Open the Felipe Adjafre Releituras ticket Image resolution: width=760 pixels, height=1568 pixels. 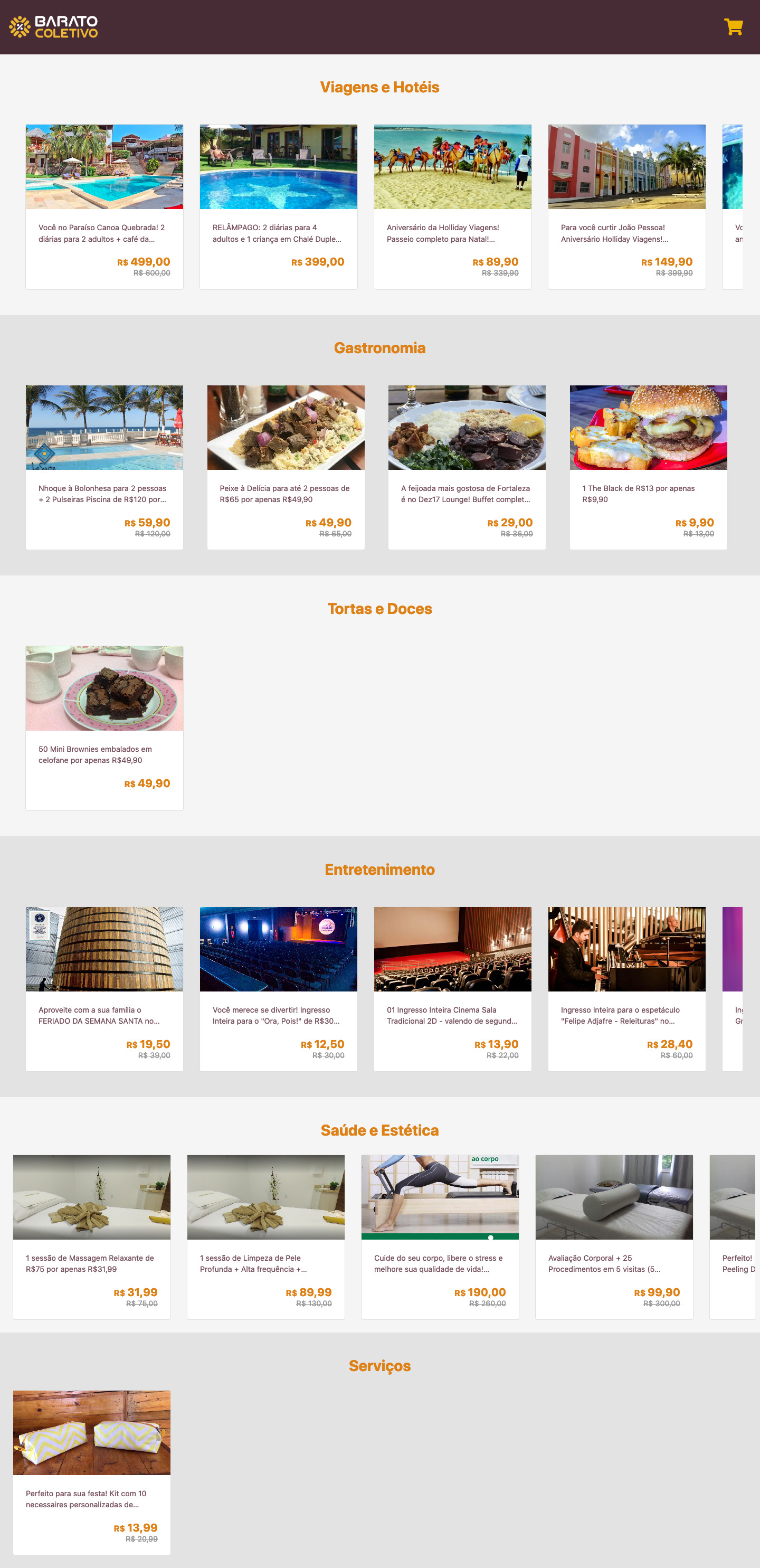[627, 989]
